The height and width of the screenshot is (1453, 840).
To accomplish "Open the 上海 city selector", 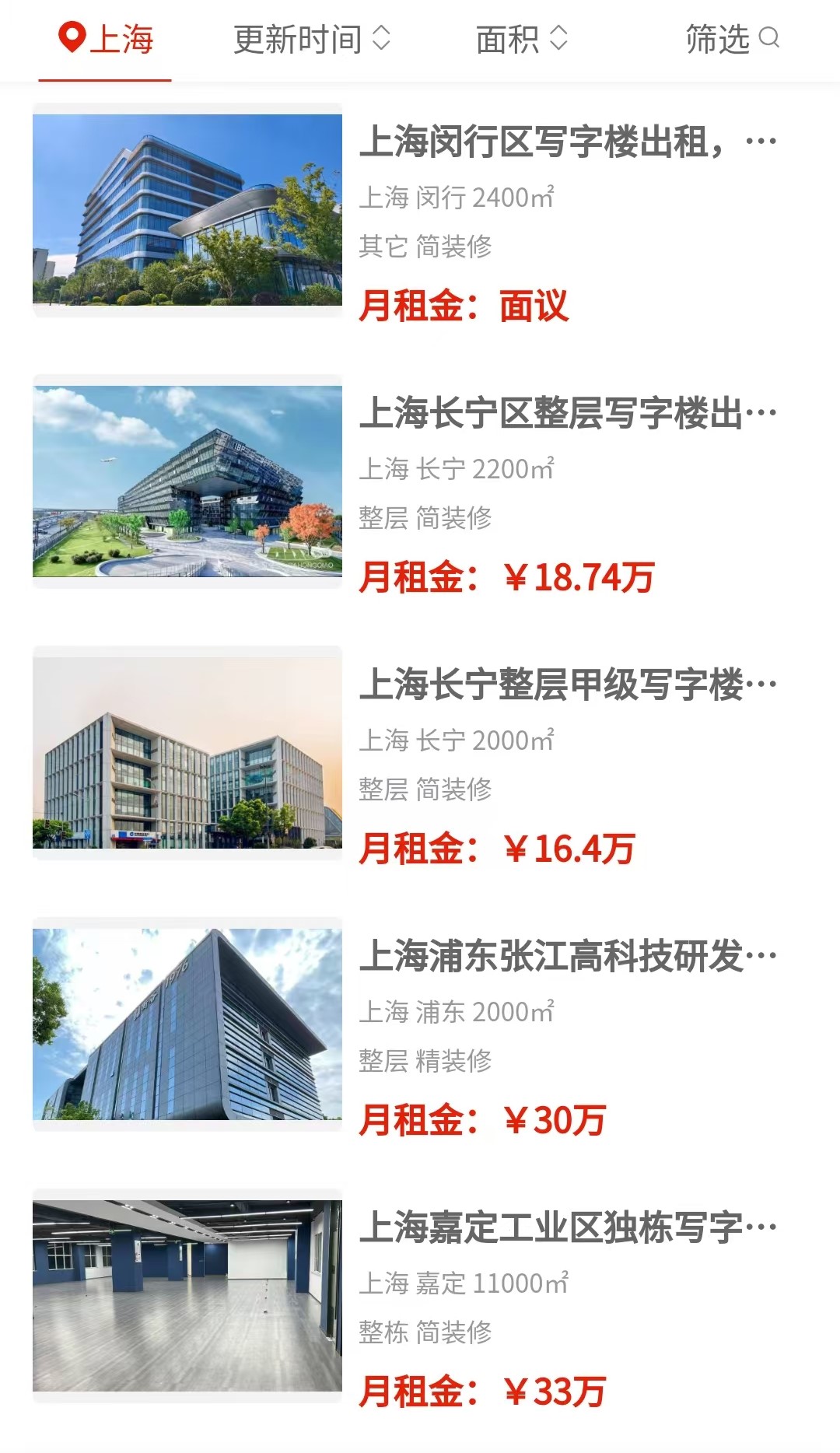I will [106, 39].
